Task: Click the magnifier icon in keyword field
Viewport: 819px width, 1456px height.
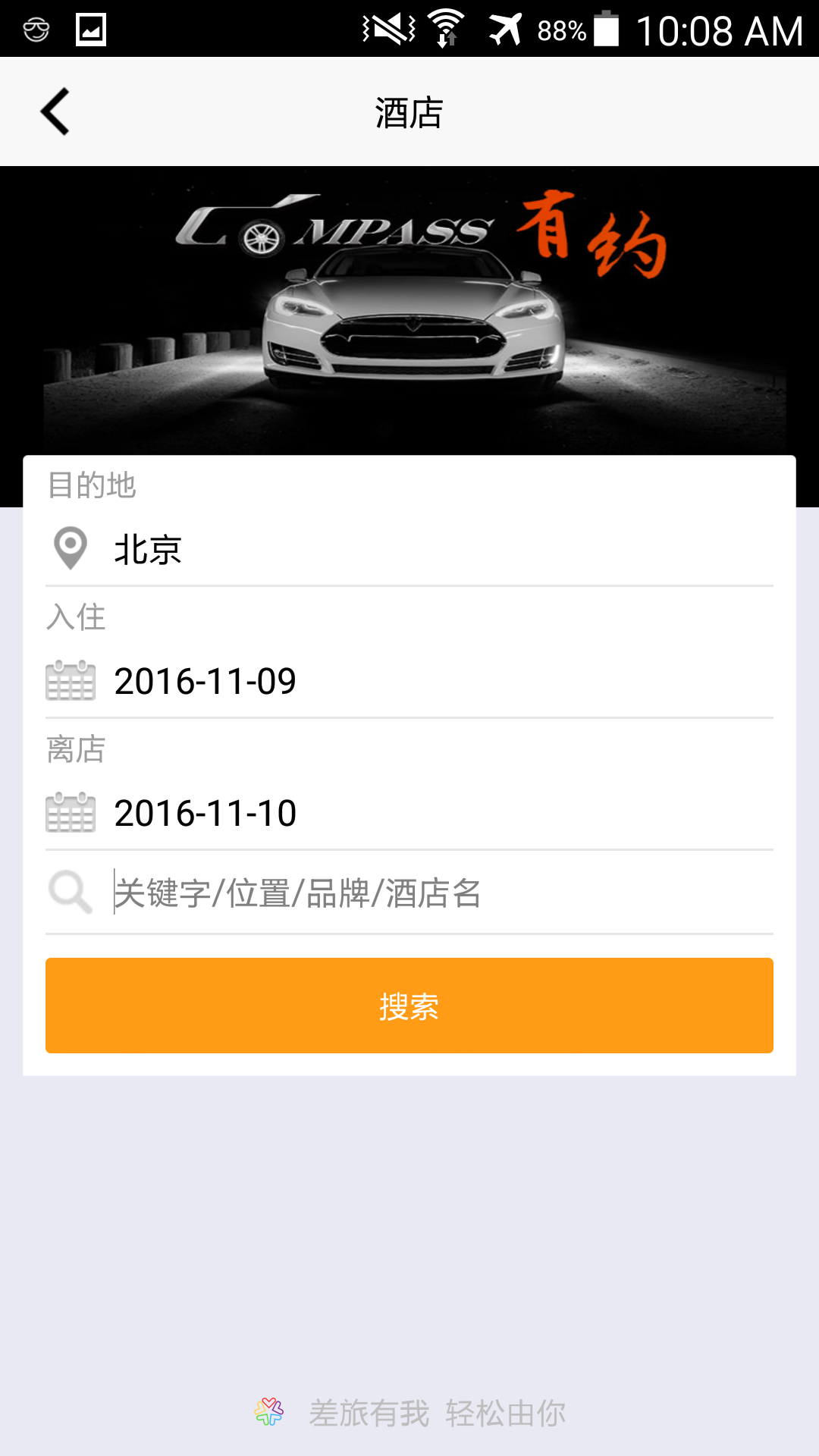Action: click(71, 892)
